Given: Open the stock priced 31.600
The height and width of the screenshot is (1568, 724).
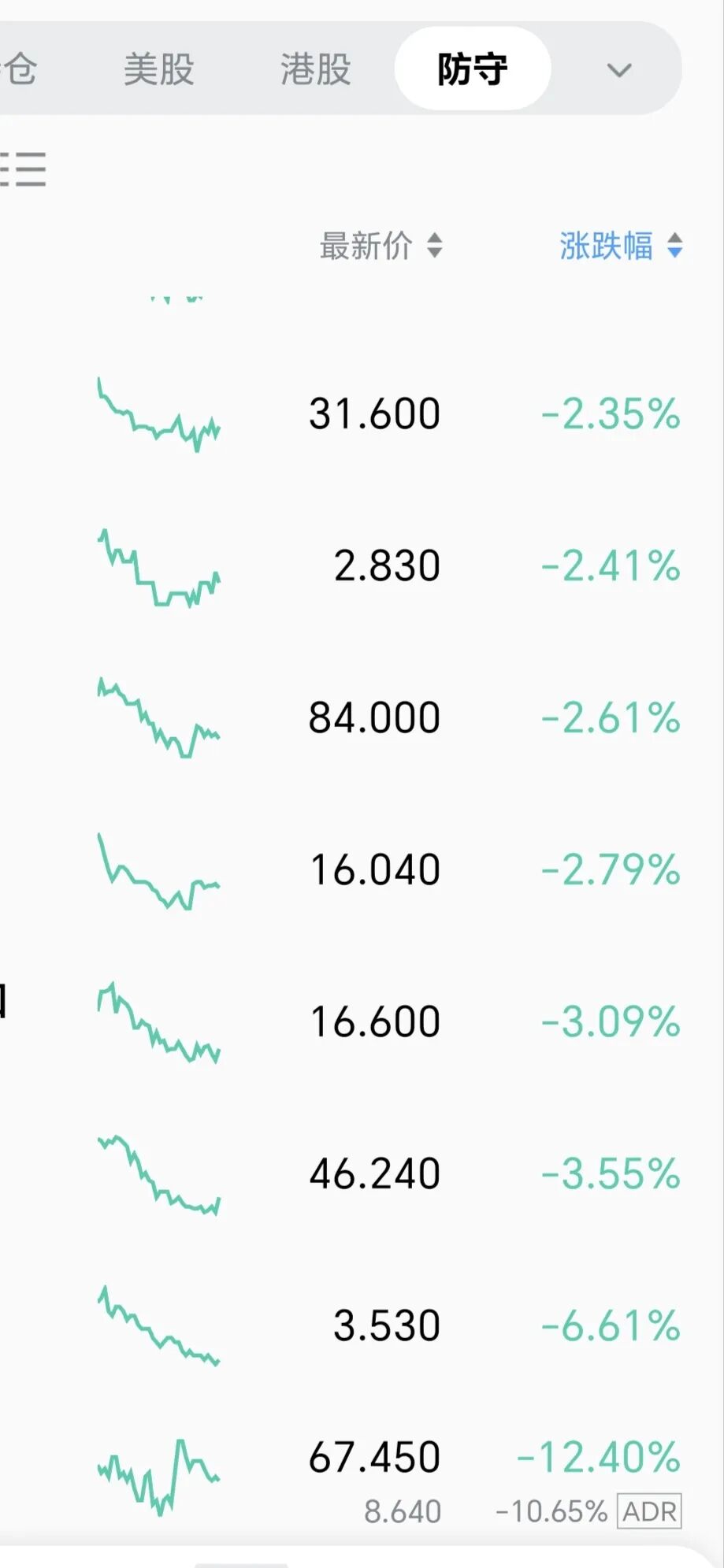Looking at the screenshot, I should 374,414.
